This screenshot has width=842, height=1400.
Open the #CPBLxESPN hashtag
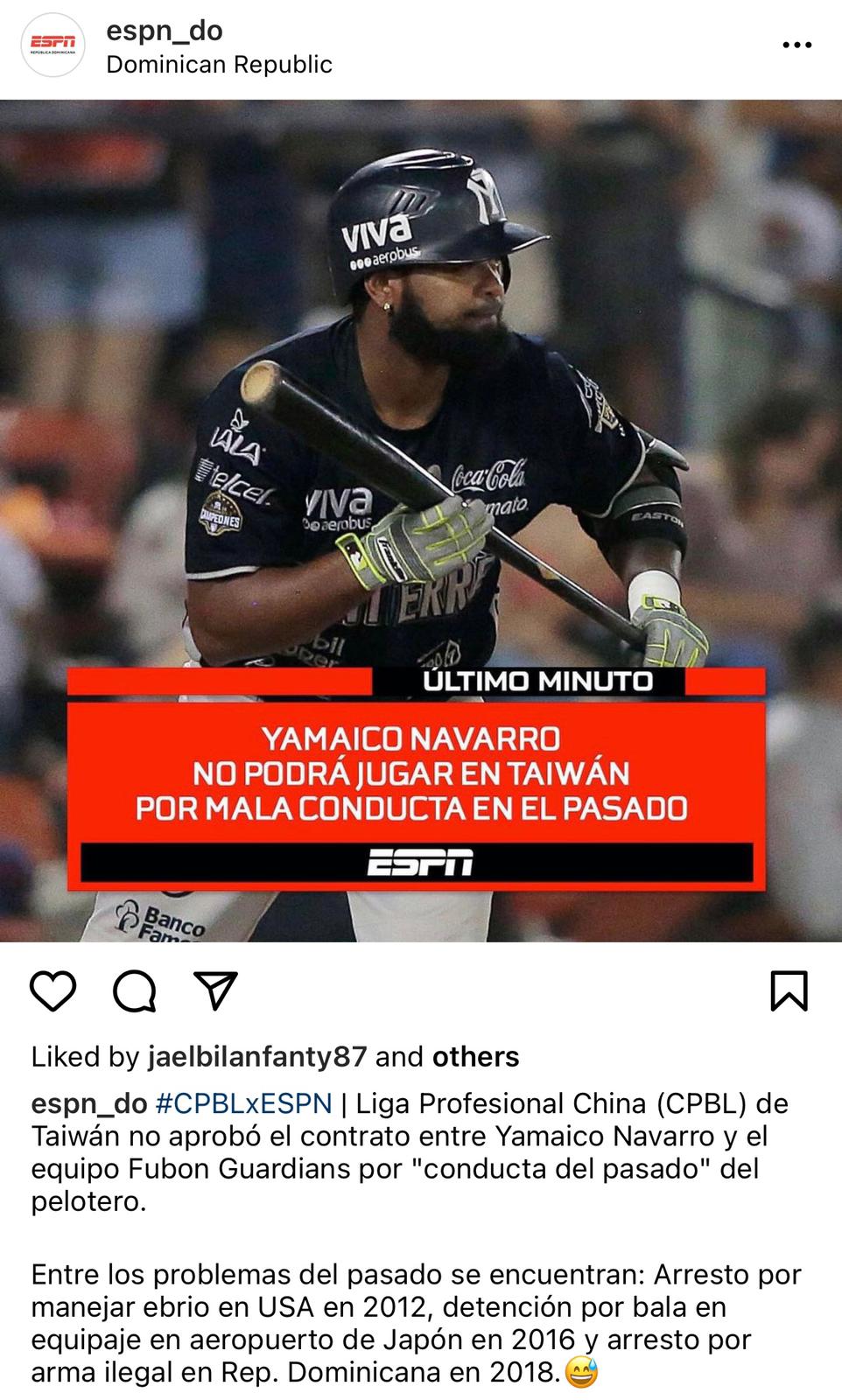(x=243, y=1103)
